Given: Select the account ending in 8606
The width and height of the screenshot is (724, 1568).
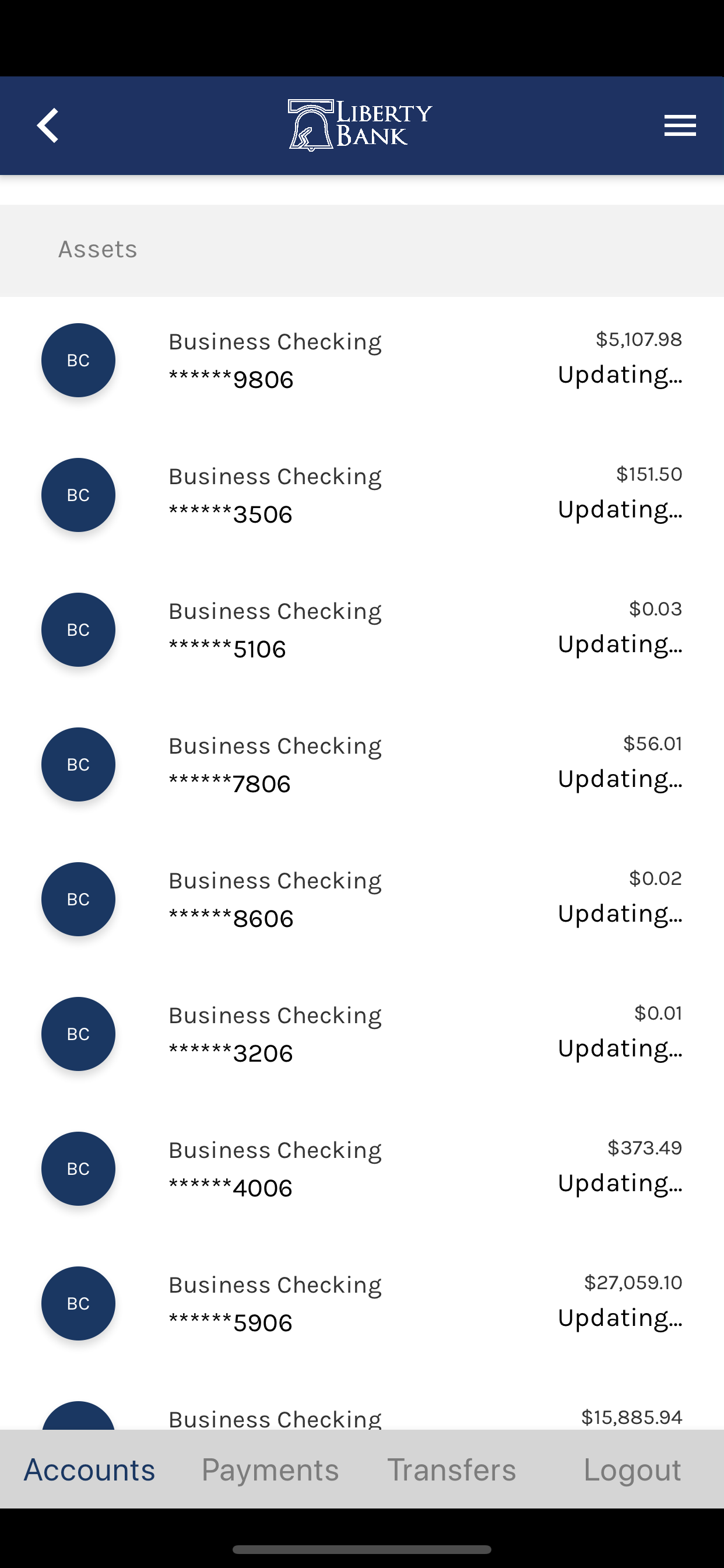Looking at the screenshot, I should [275, 899].
